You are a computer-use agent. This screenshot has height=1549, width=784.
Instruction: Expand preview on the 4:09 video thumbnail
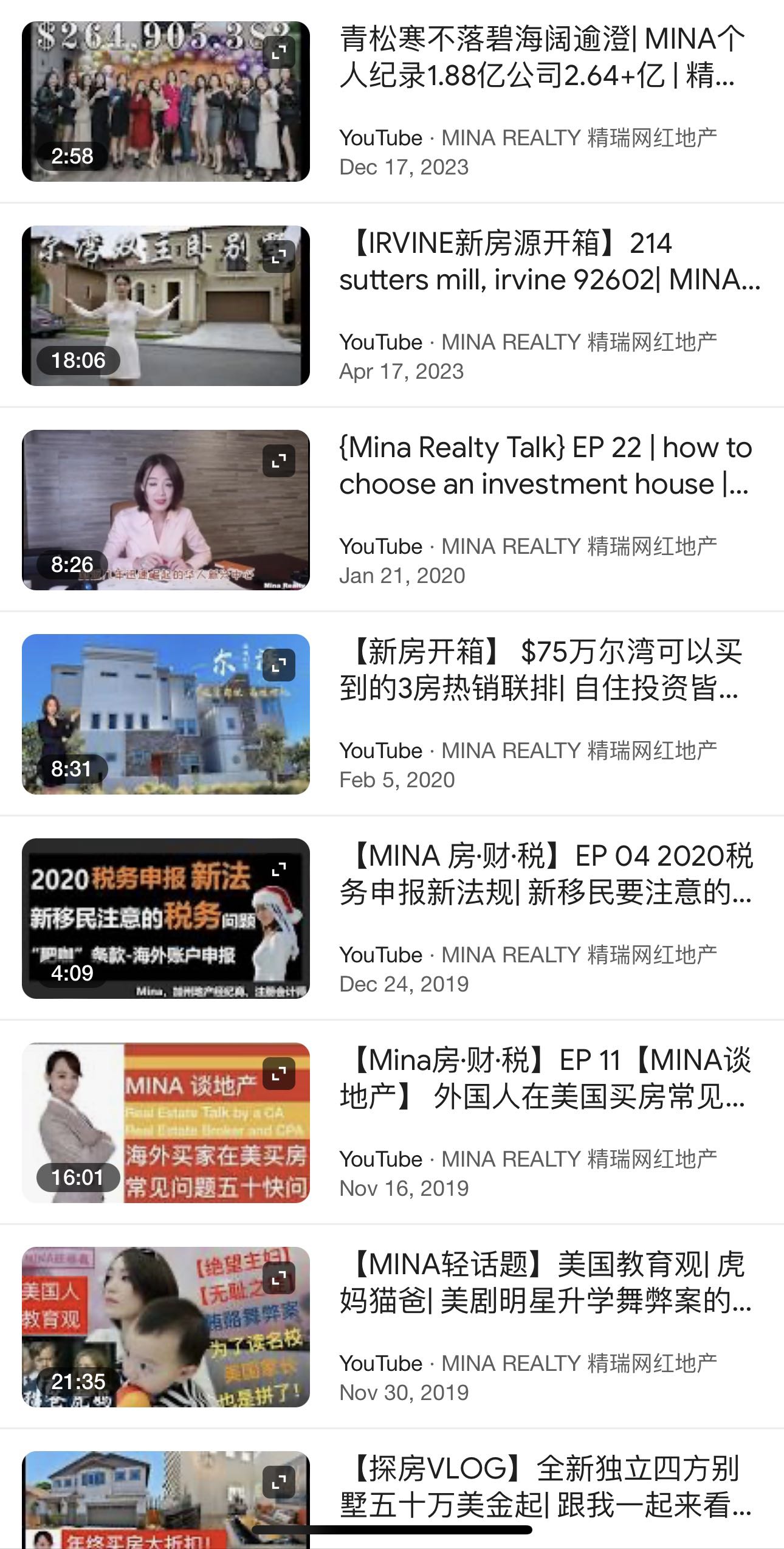279,870
